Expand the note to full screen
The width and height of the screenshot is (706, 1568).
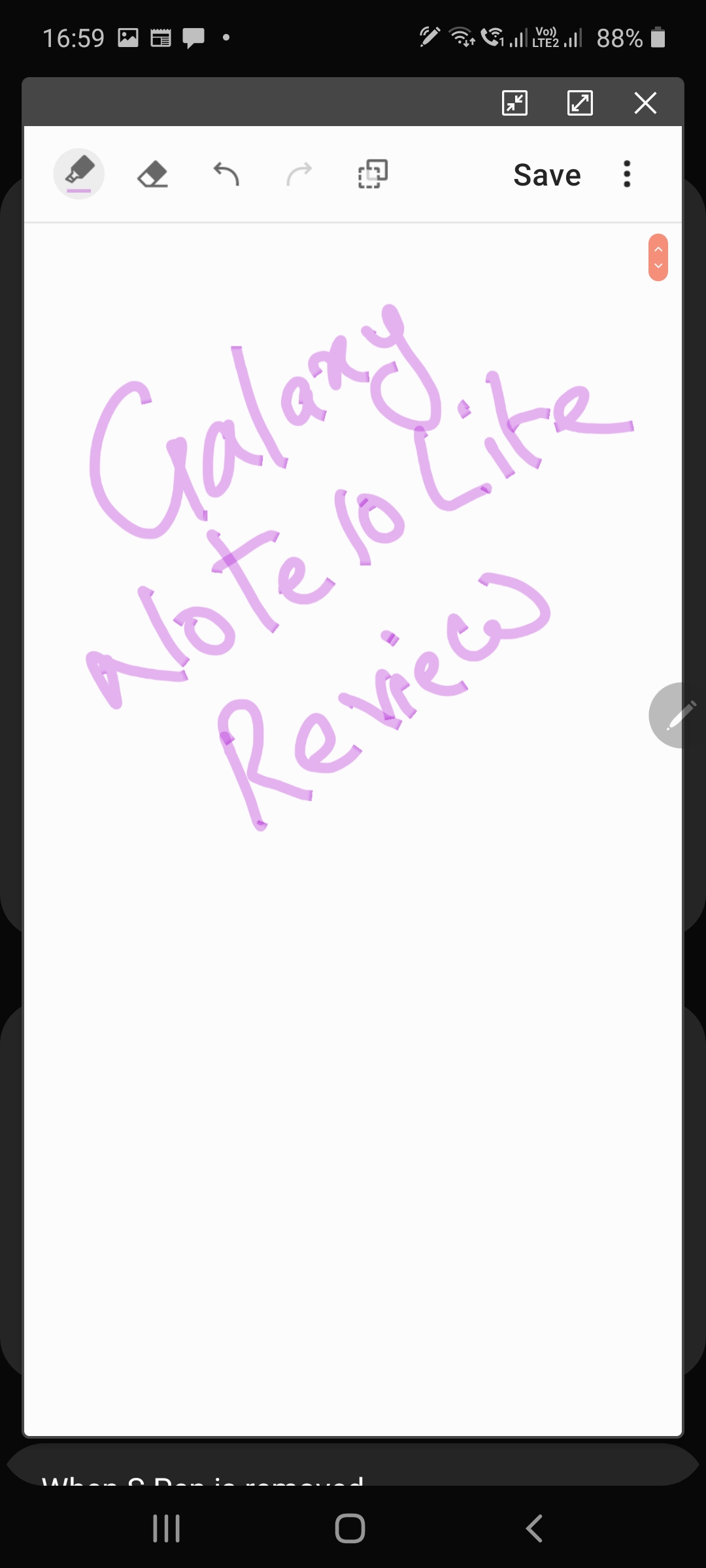coord(580,103)
